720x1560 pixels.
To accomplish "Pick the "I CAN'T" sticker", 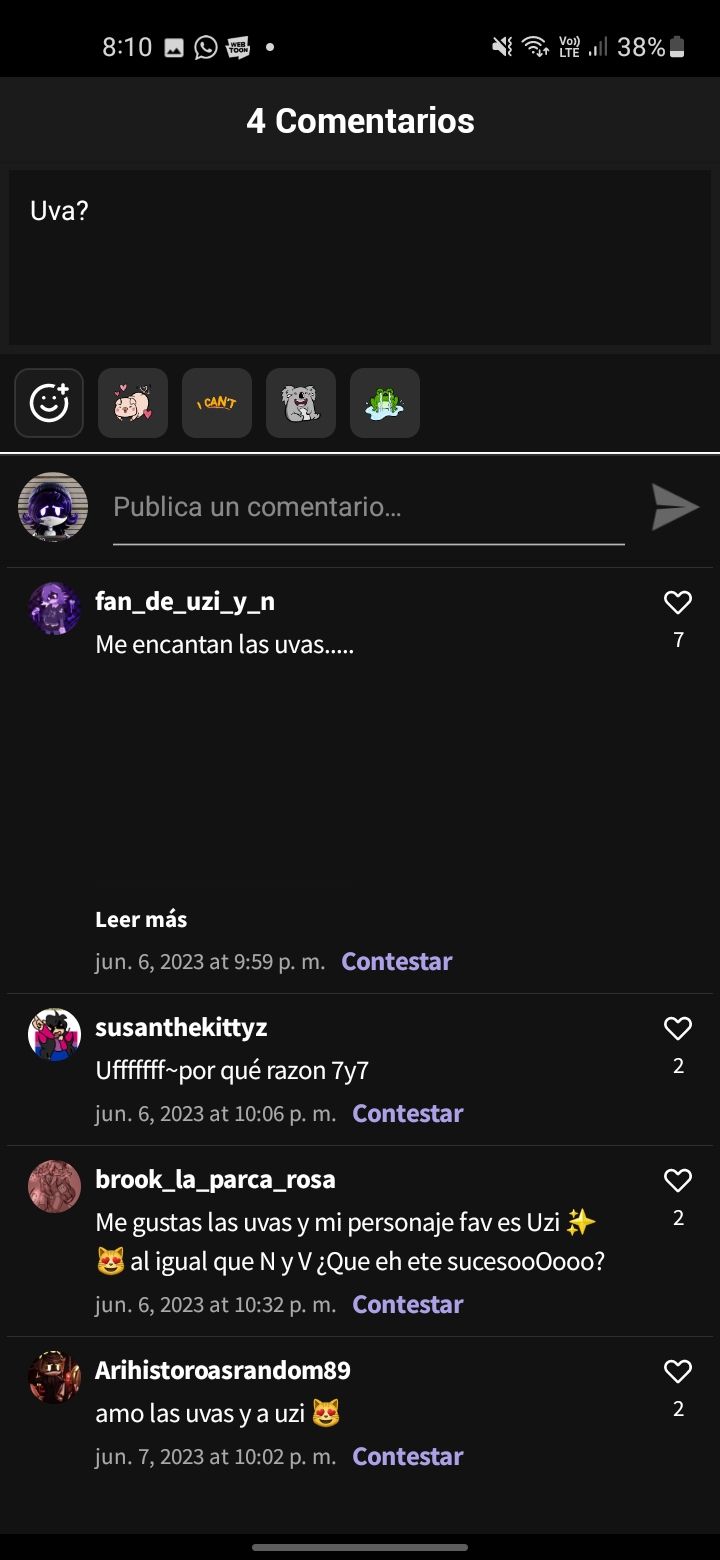I will pyautogui.click(x=217, y=403).
